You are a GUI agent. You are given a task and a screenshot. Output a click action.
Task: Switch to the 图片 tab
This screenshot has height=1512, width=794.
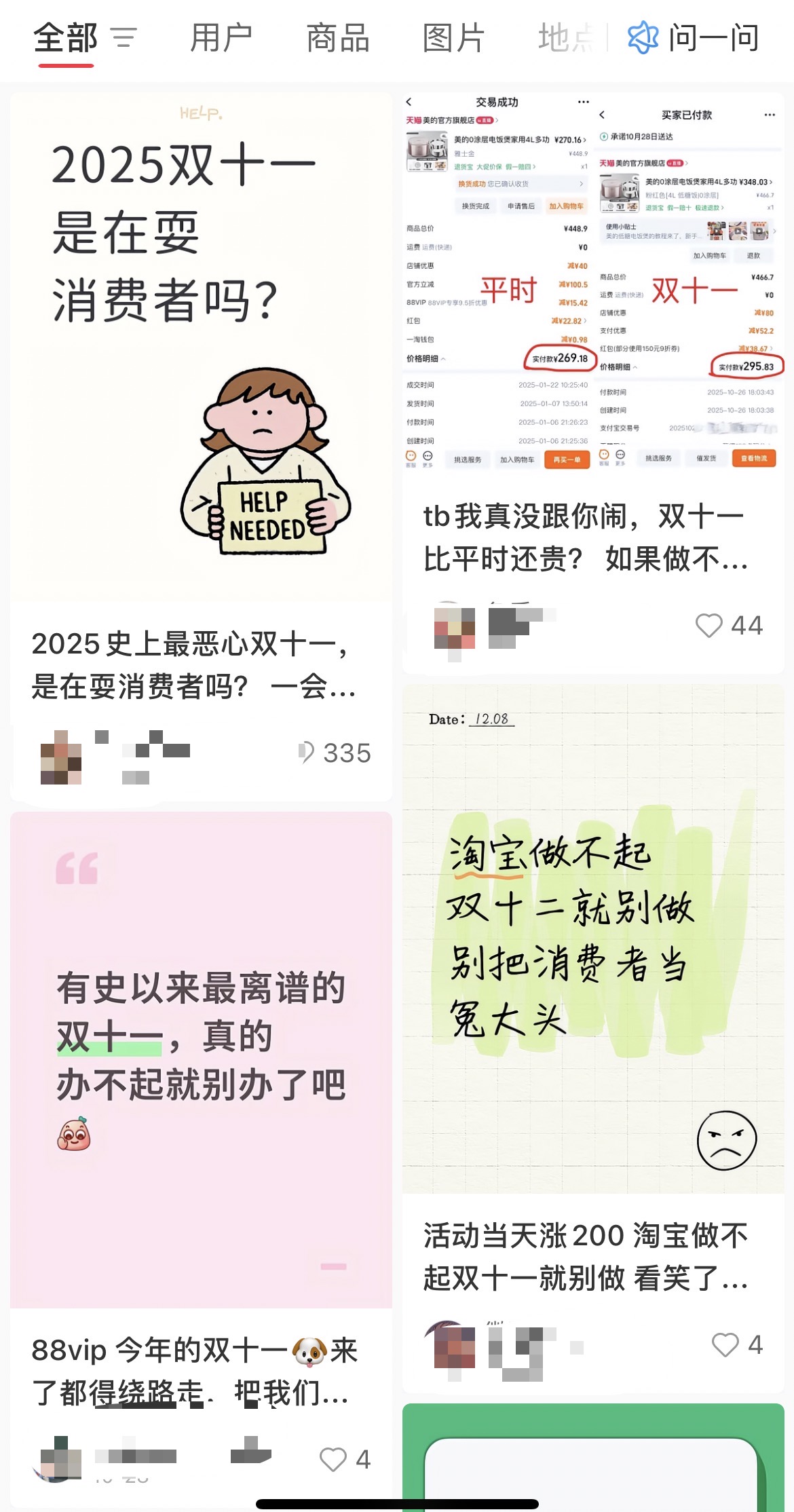click(453, 38)
